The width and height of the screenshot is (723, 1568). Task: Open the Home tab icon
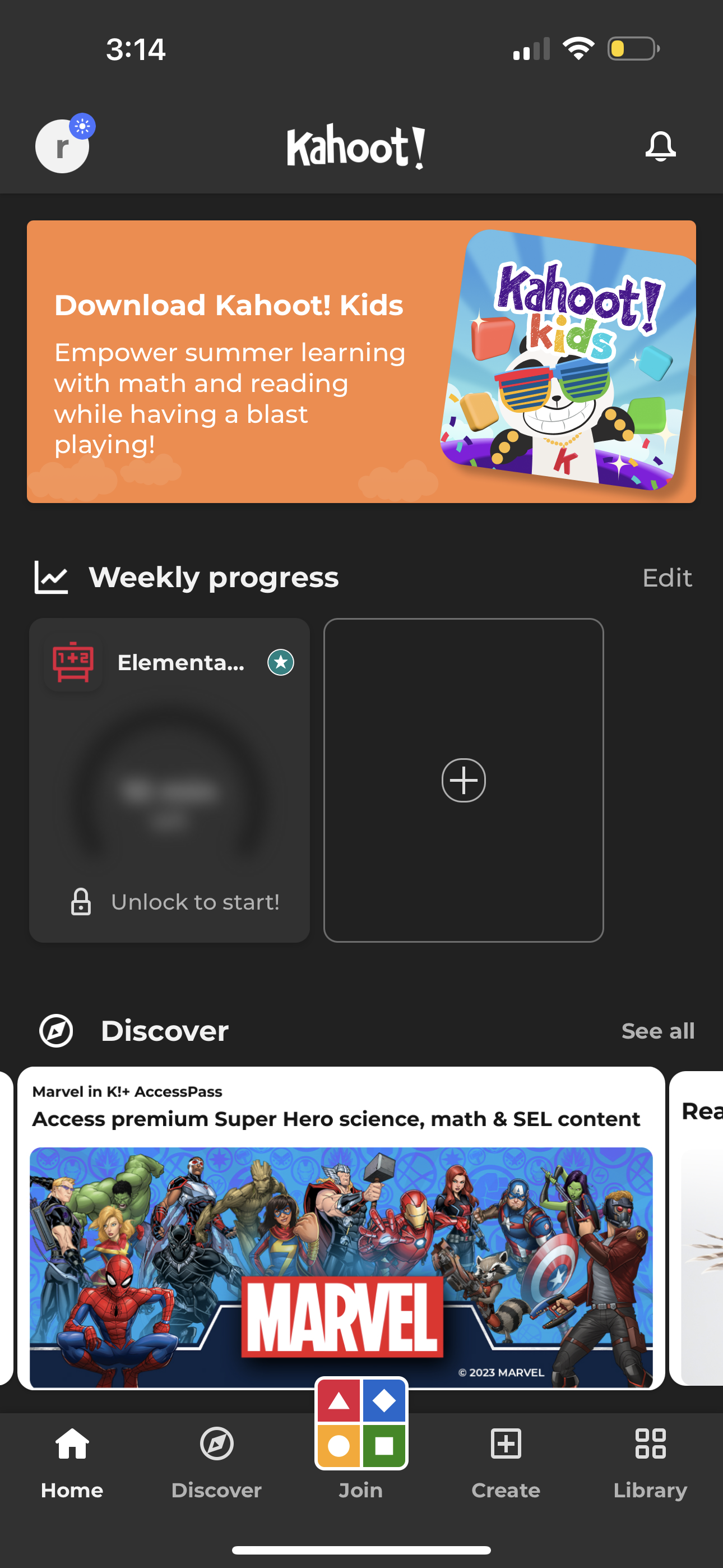point(71,1441)
